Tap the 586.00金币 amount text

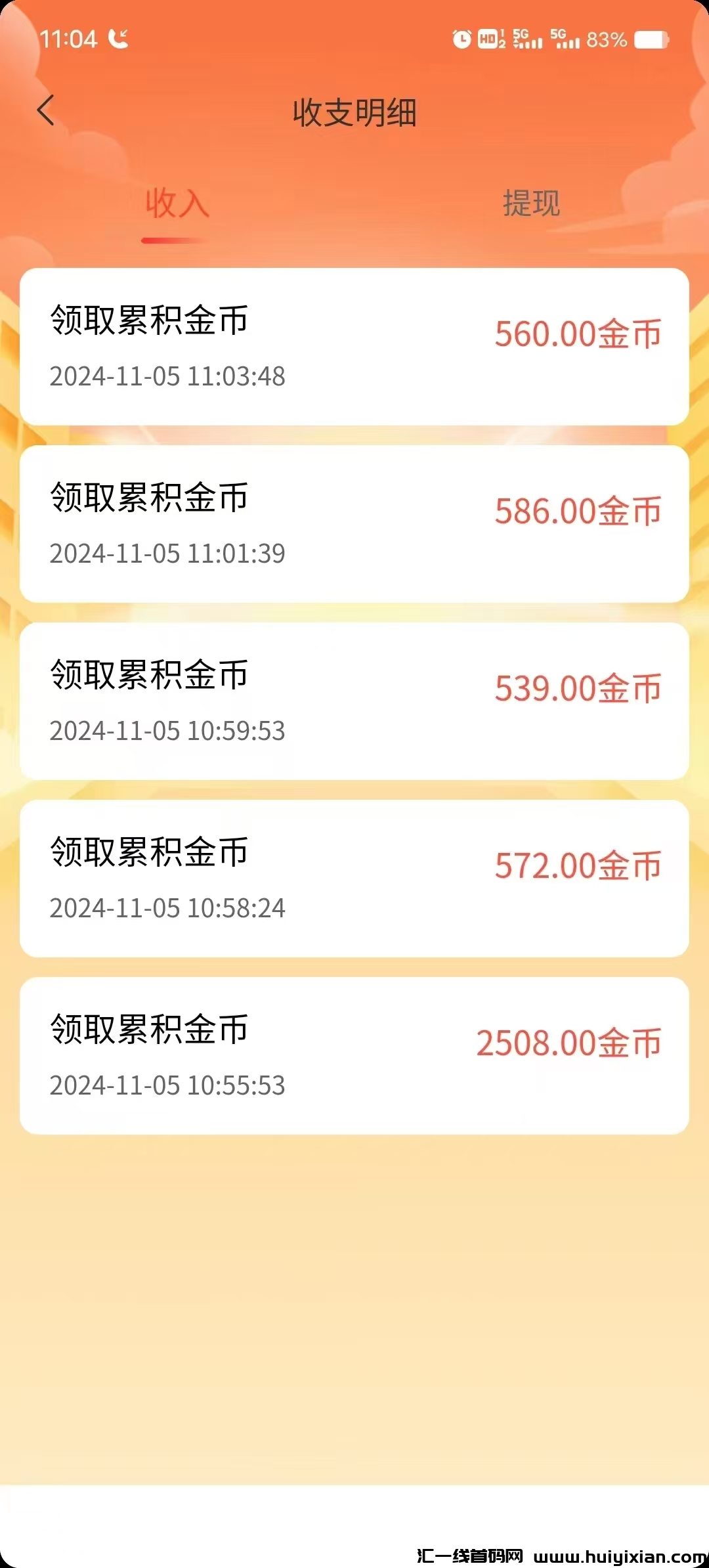578,512
